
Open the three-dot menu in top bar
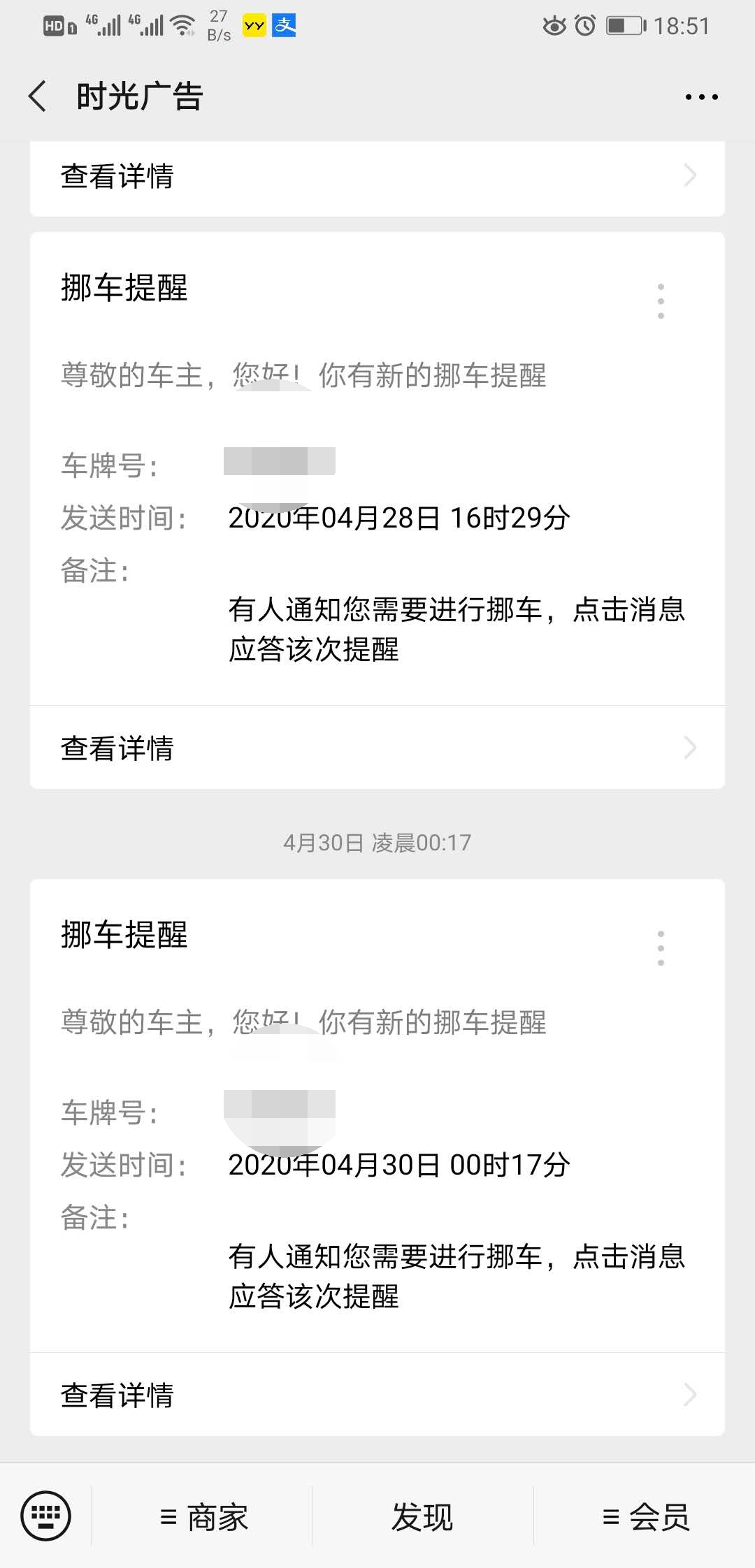point(701,97)
